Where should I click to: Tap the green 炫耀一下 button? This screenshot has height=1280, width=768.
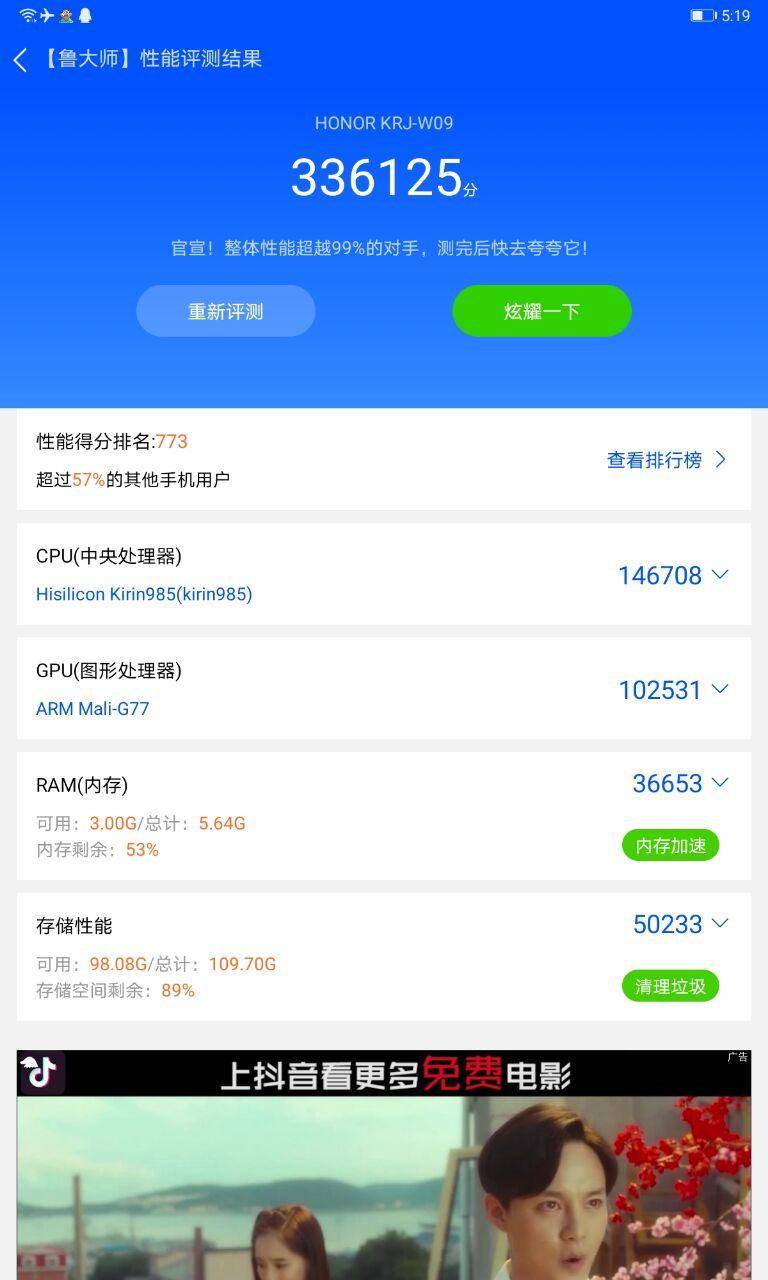541,311
